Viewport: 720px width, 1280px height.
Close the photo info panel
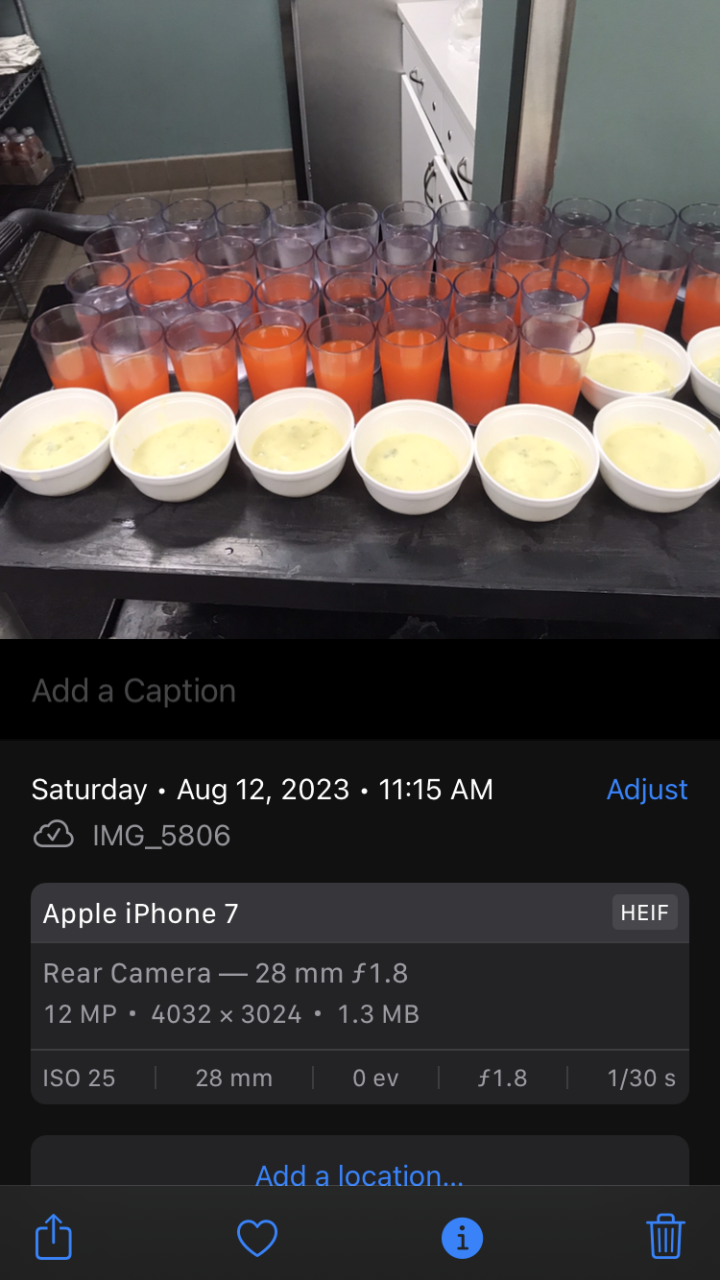click(462, 1238)
